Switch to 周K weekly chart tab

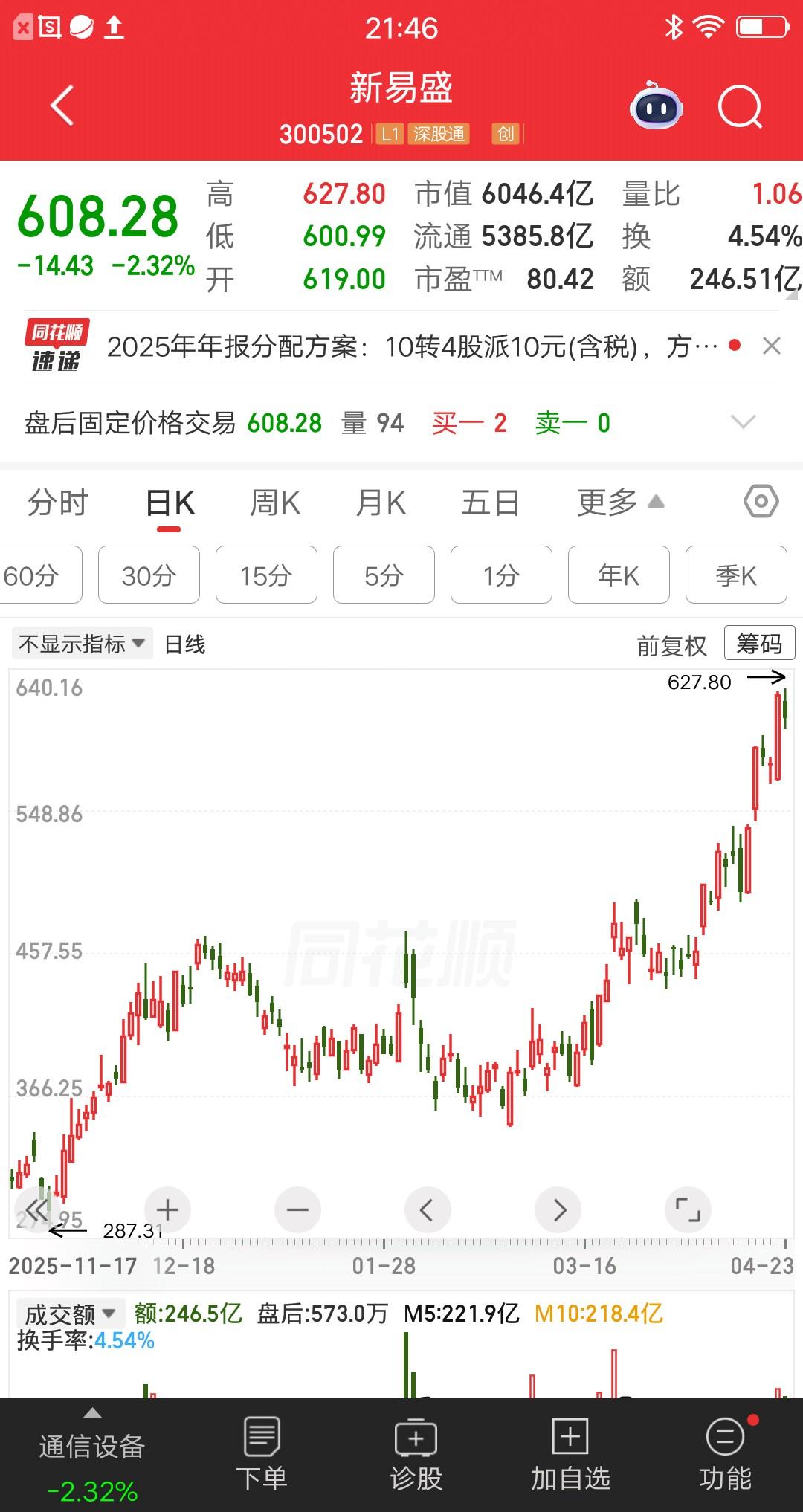coord(275,502)
